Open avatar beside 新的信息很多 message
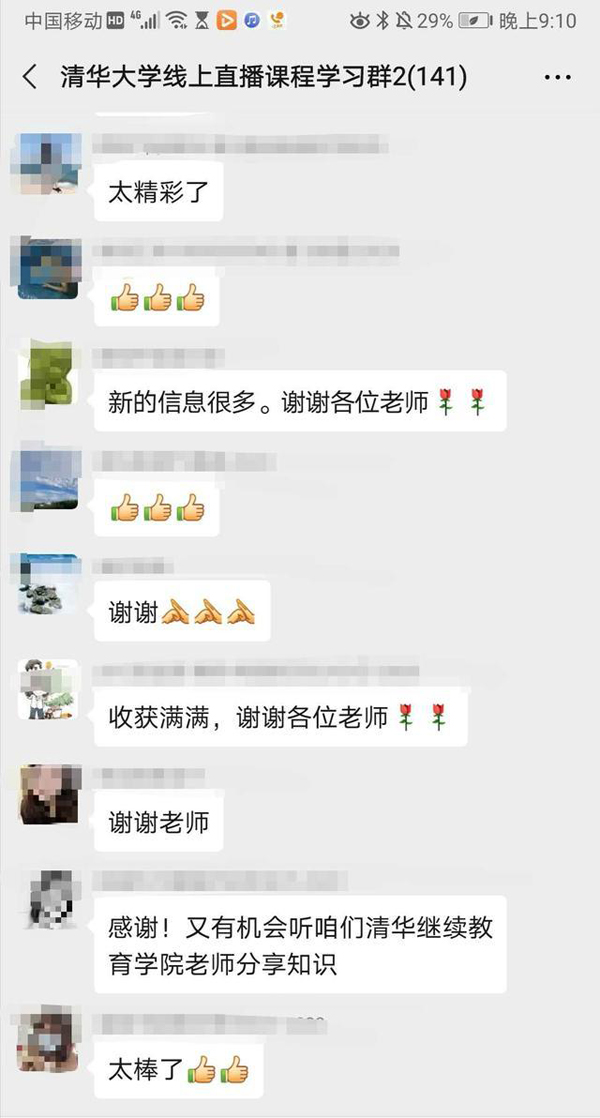This screenshot has width=600, height=1118. pyautogui.click(x=50, y=373)
